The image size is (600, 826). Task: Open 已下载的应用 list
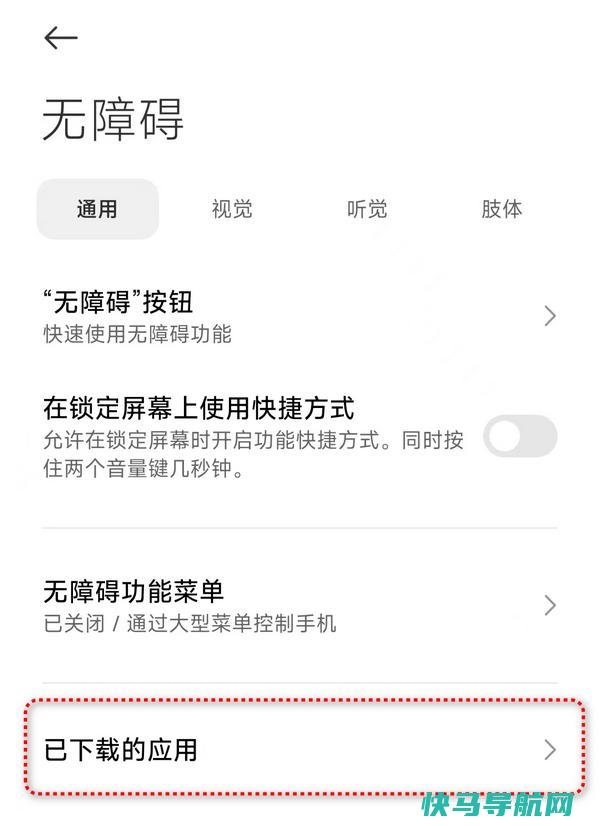point(299,749)
